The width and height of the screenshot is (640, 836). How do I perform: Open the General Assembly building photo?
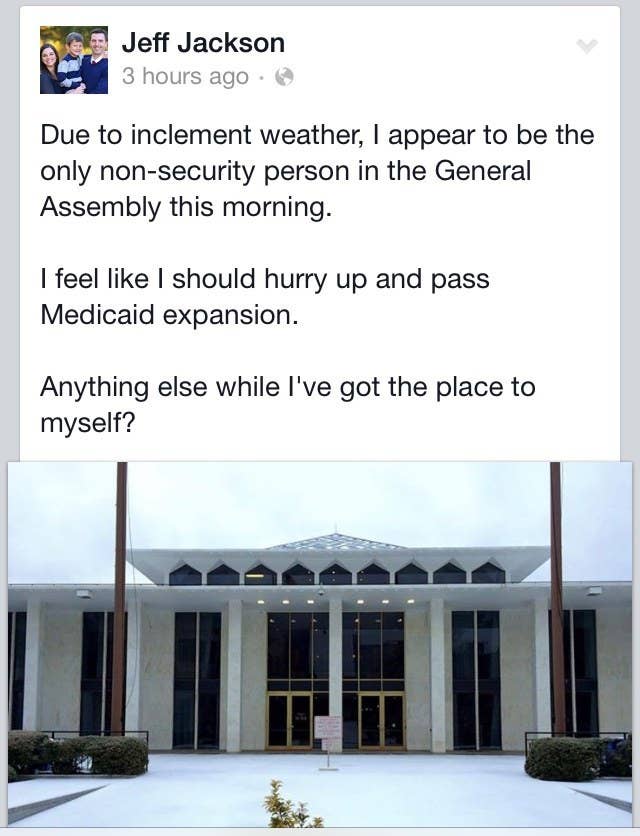click(x=320, y=643)
